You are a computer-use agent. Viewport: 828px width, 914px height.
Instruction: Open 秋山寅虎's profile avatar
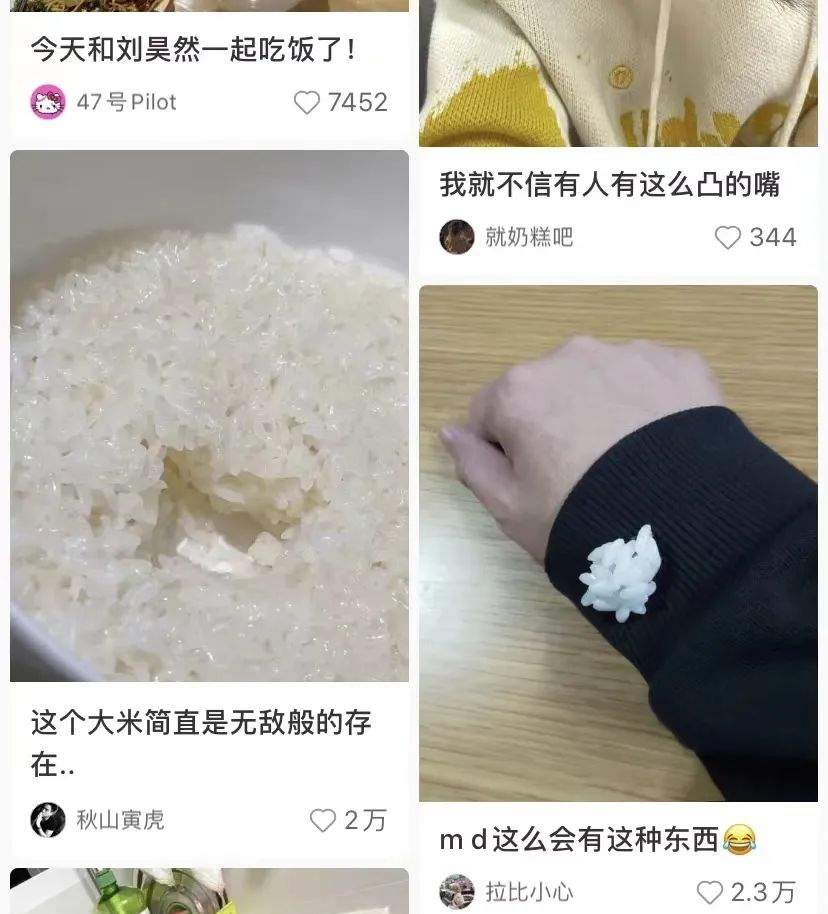48,820
